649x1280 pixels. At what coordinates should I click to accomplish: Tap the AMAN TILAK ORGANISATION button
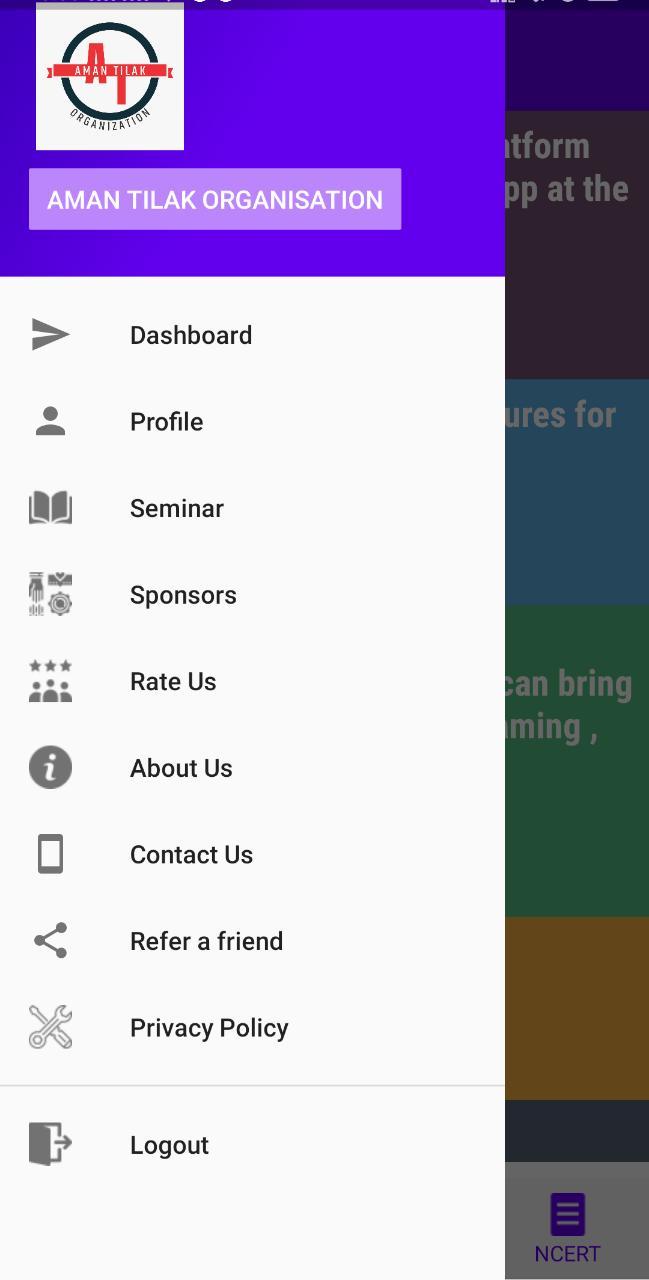pyautogui.click(x=215, y=199)
